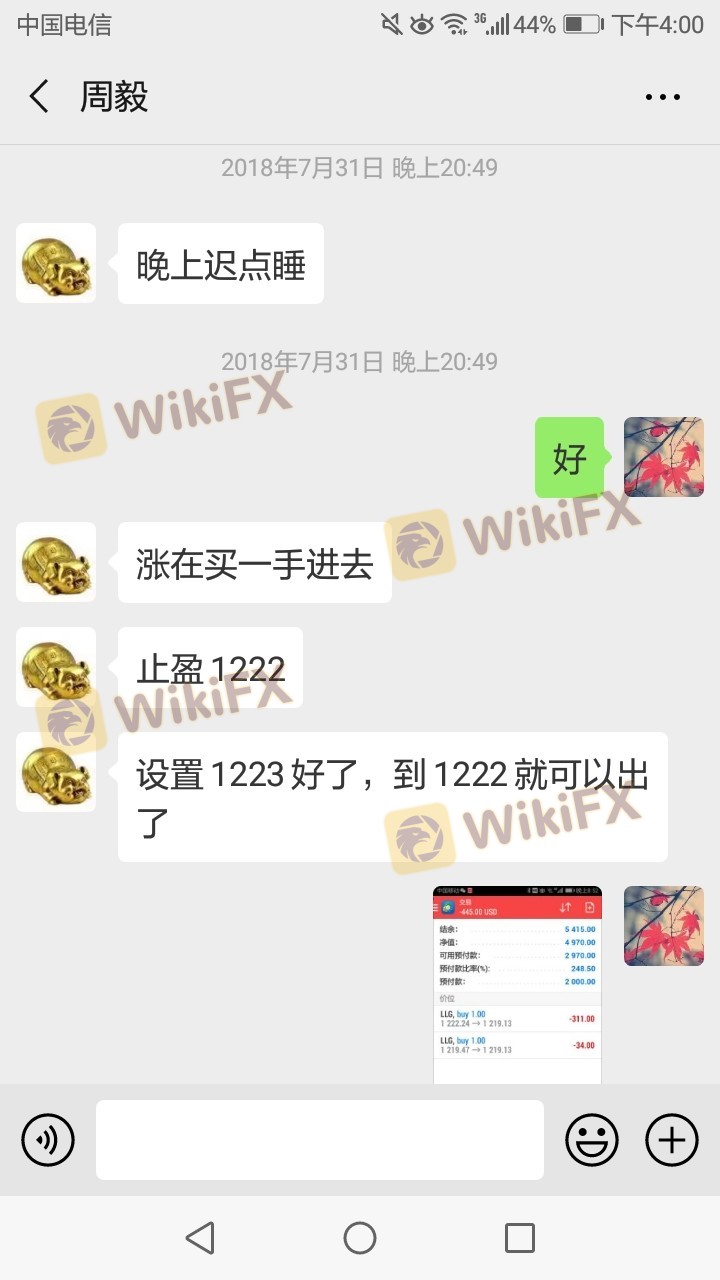Tap the system home button
Screen dimensions: 720x1280
(360, 1238)
